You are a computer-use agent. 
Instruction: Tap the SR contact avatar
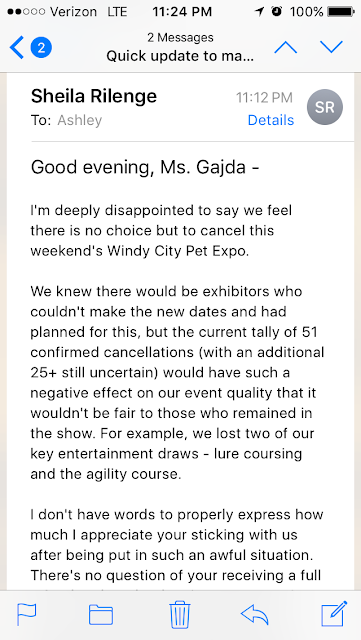(x=325, y=107)
